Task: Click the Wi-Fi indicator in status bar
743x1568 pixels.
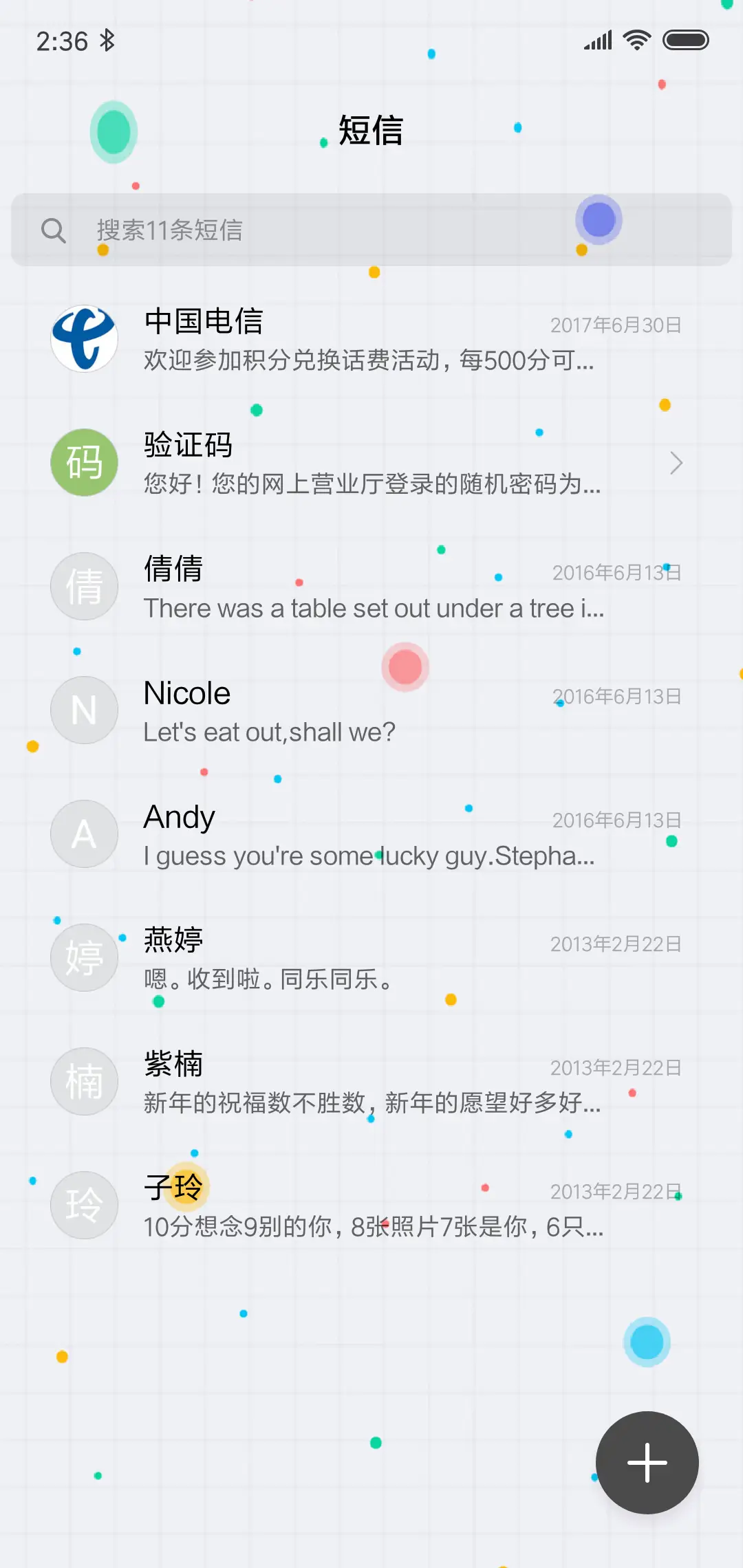Action: [x=636, y=40]
